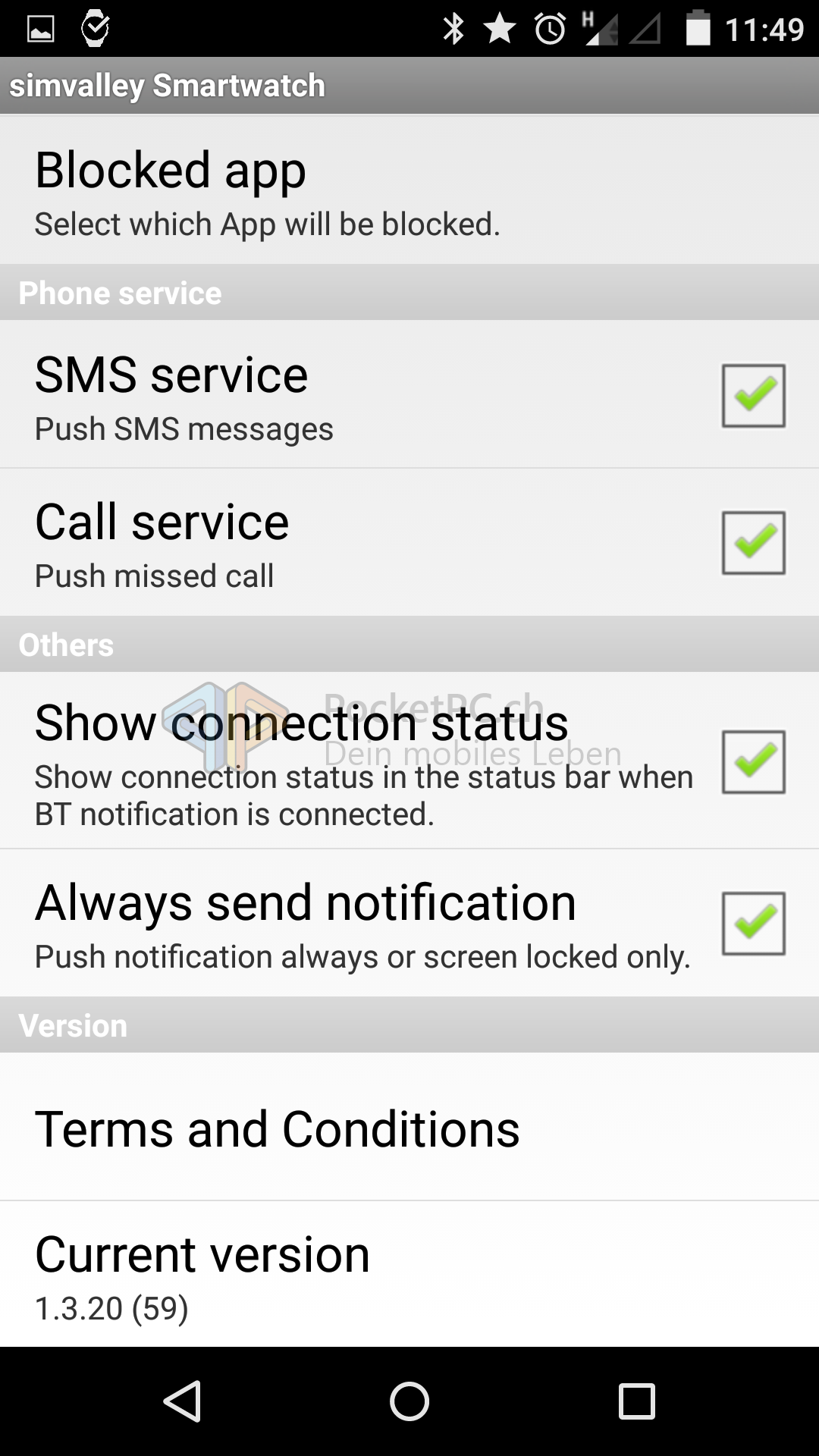Disable the Call service checkbox

pos(753,542)
